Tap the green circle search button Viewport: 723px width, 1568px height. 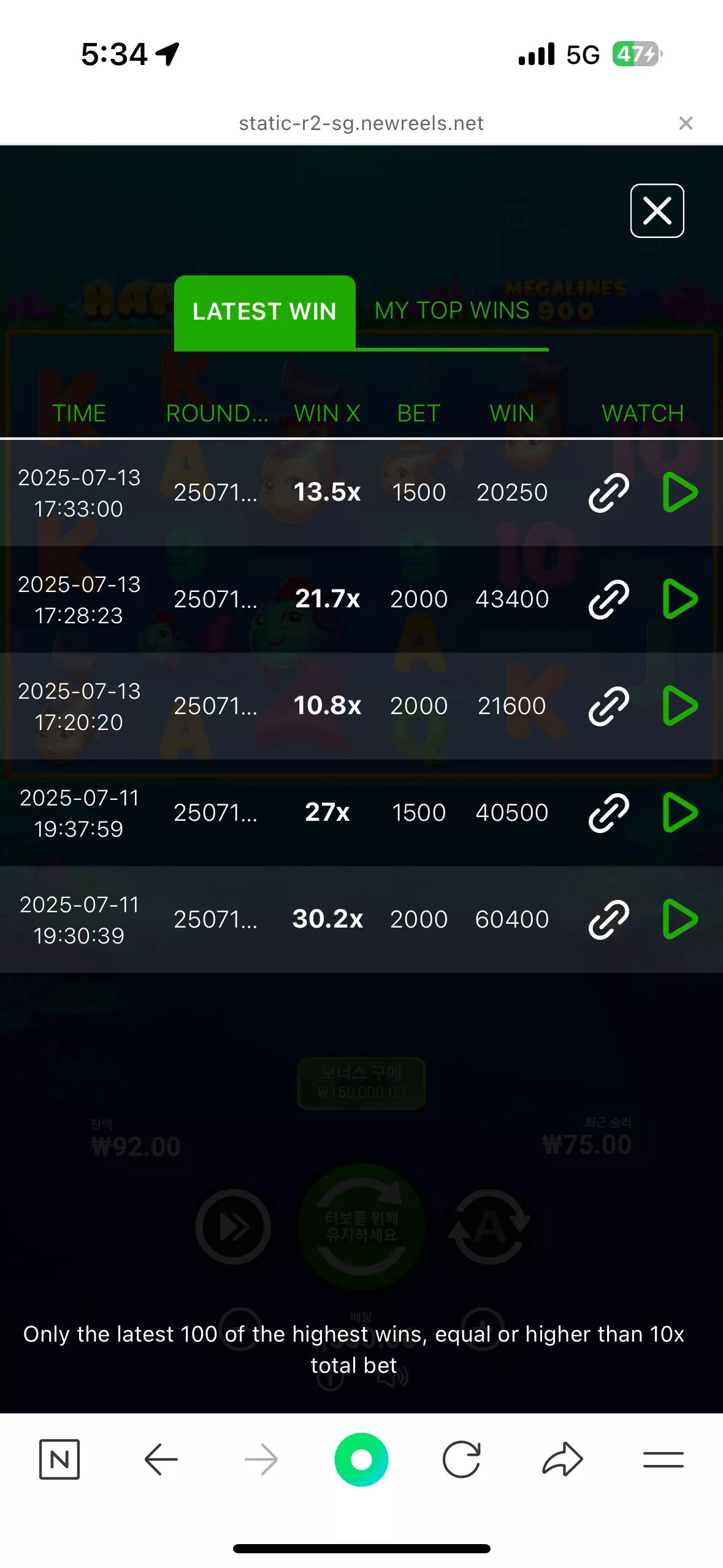tap(361, 1459)
